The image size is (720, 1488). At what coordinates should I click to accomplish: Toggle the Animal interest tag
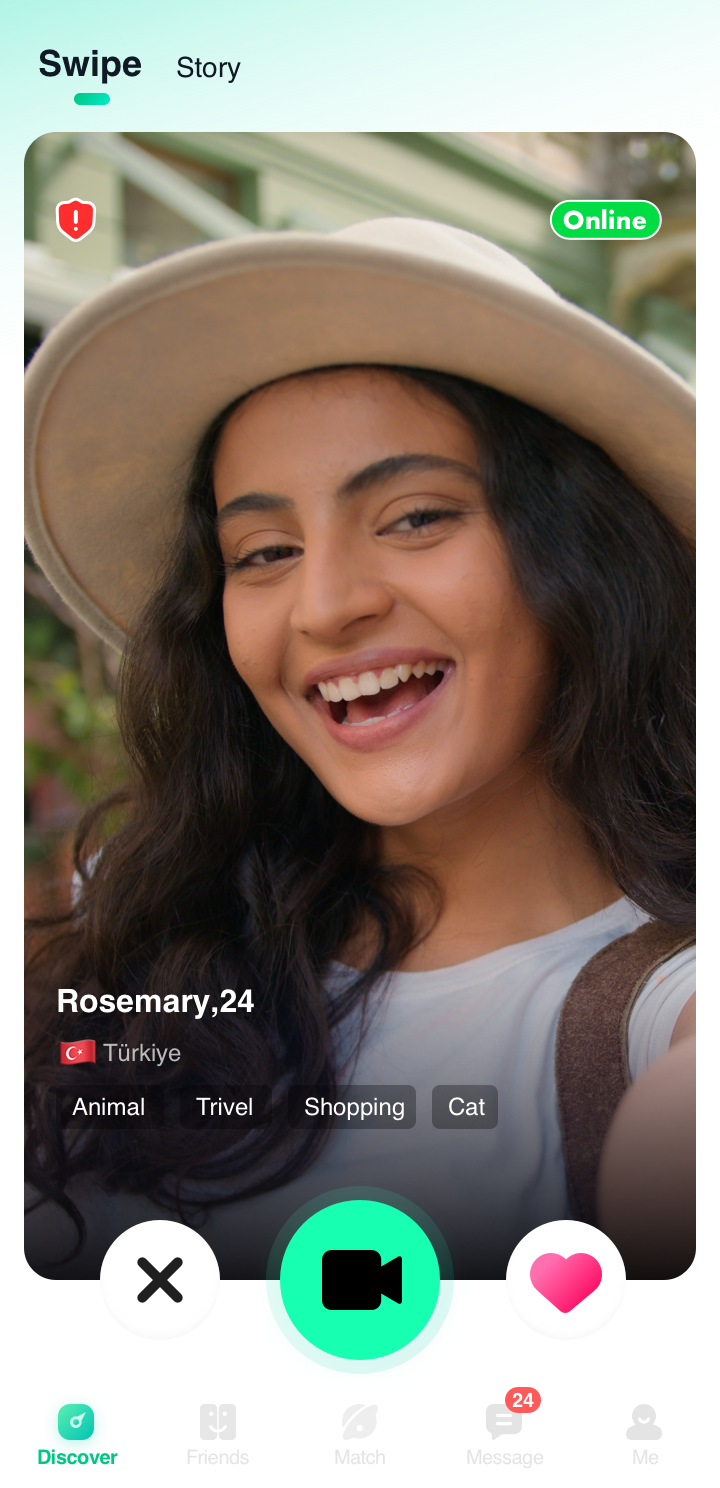(x=108, y=1107)
